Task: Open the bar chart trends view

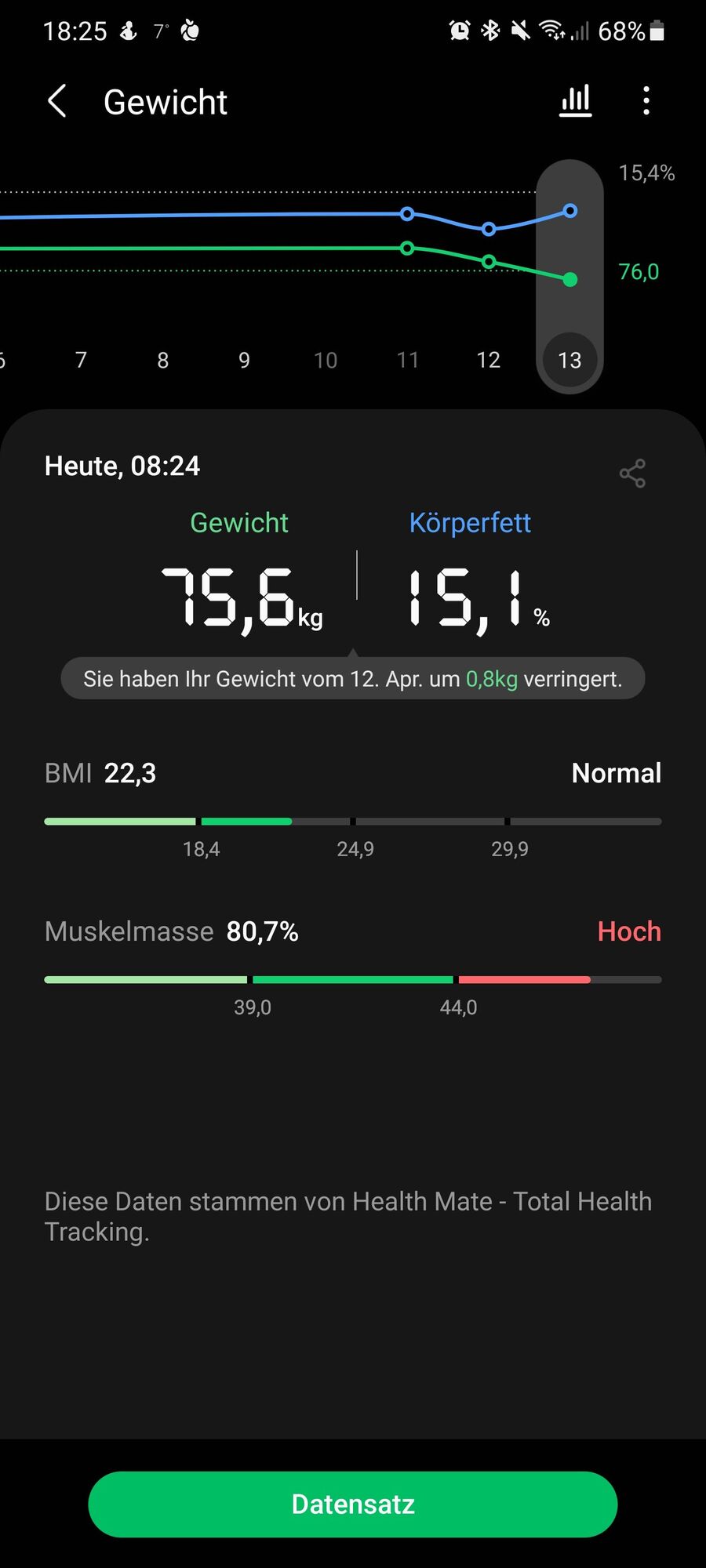Action: 575,101
